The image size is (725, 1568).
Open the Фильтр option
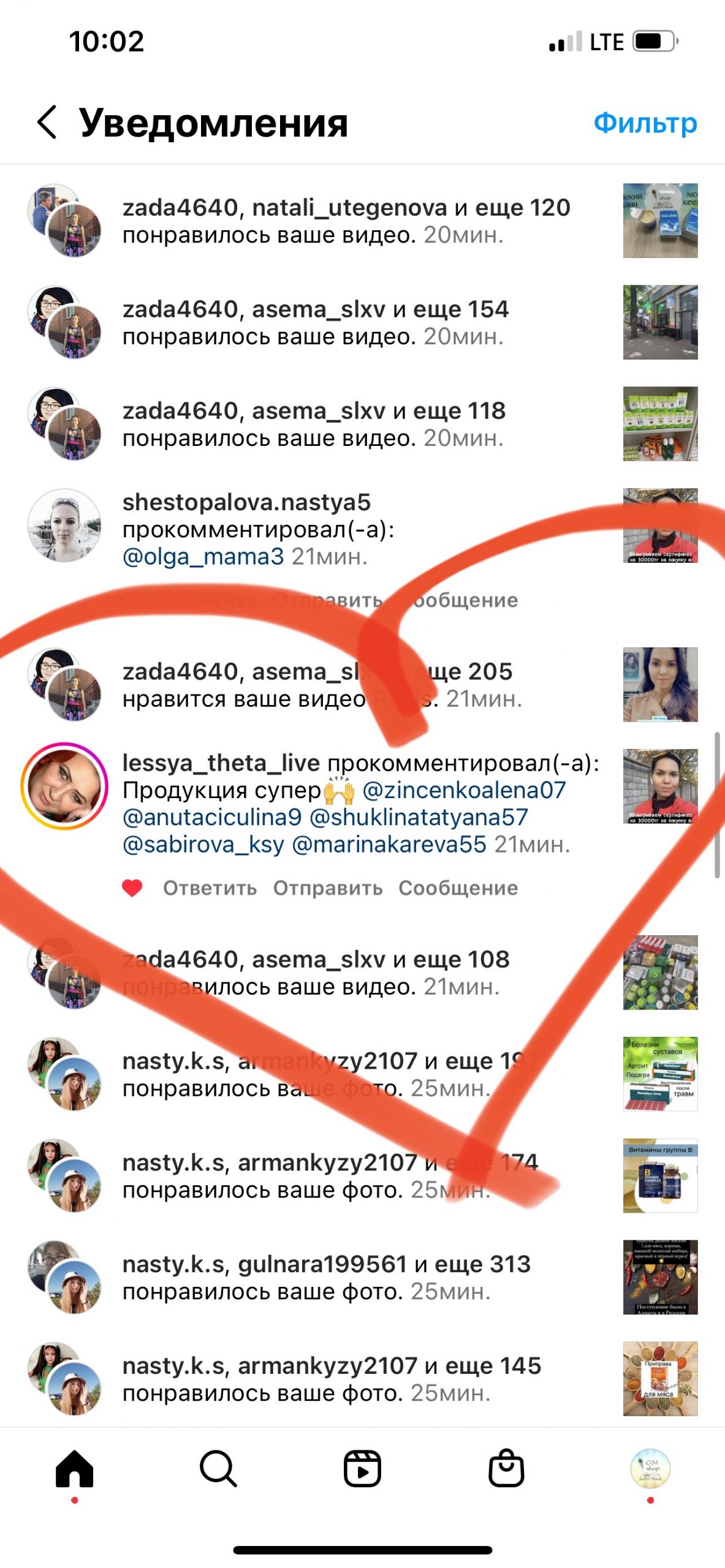(x=645, y=123)
